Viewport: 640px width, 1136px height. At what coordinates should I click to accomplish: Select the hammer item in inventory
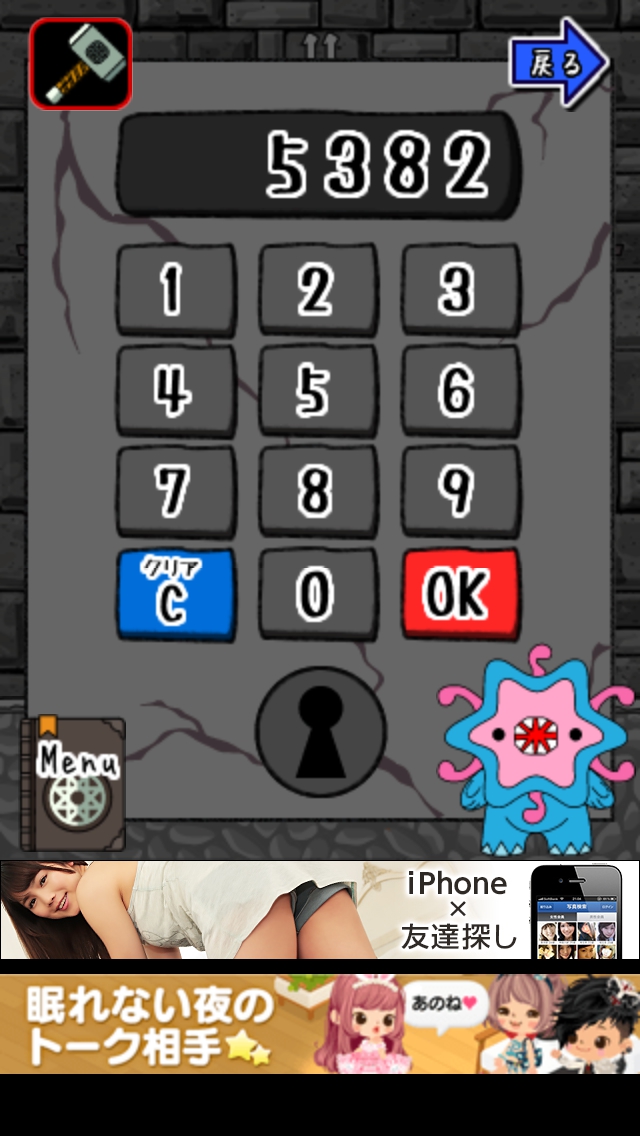[80, 63]
